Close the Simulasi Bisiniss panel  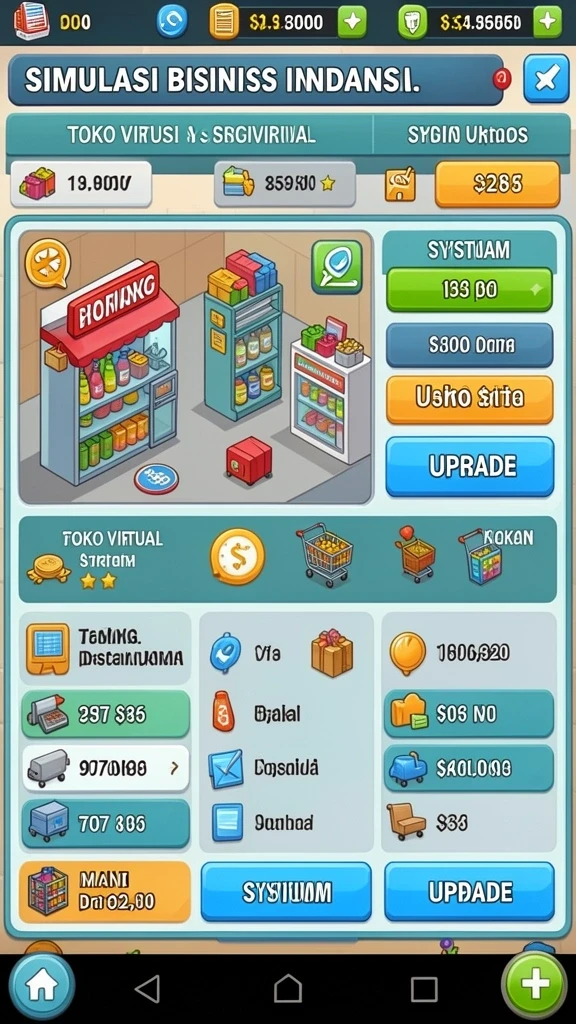(546, 79)
